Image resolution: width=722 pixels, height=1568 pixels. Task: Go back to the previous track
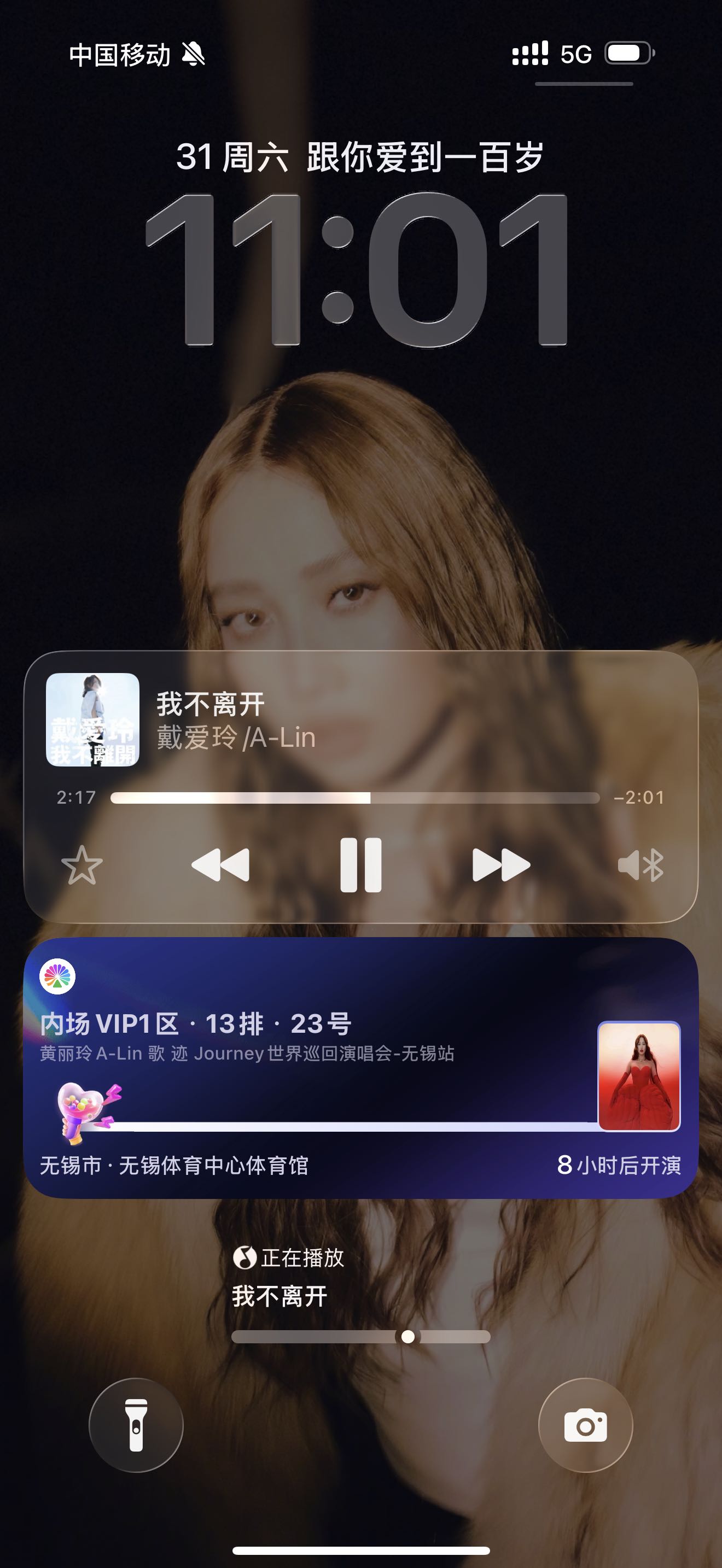pyautogui.click(x=220, y=864)
